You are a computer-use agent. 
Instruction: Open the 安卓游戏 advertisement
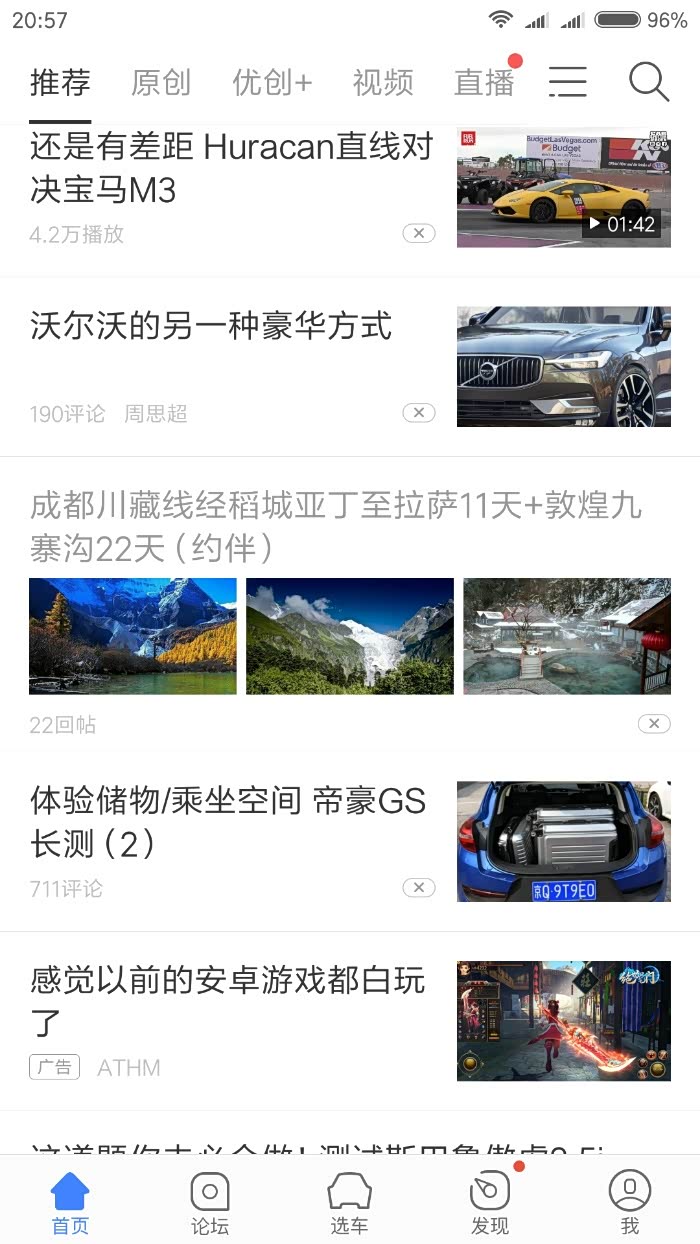pyautogui.click(x=228, y=1001)
